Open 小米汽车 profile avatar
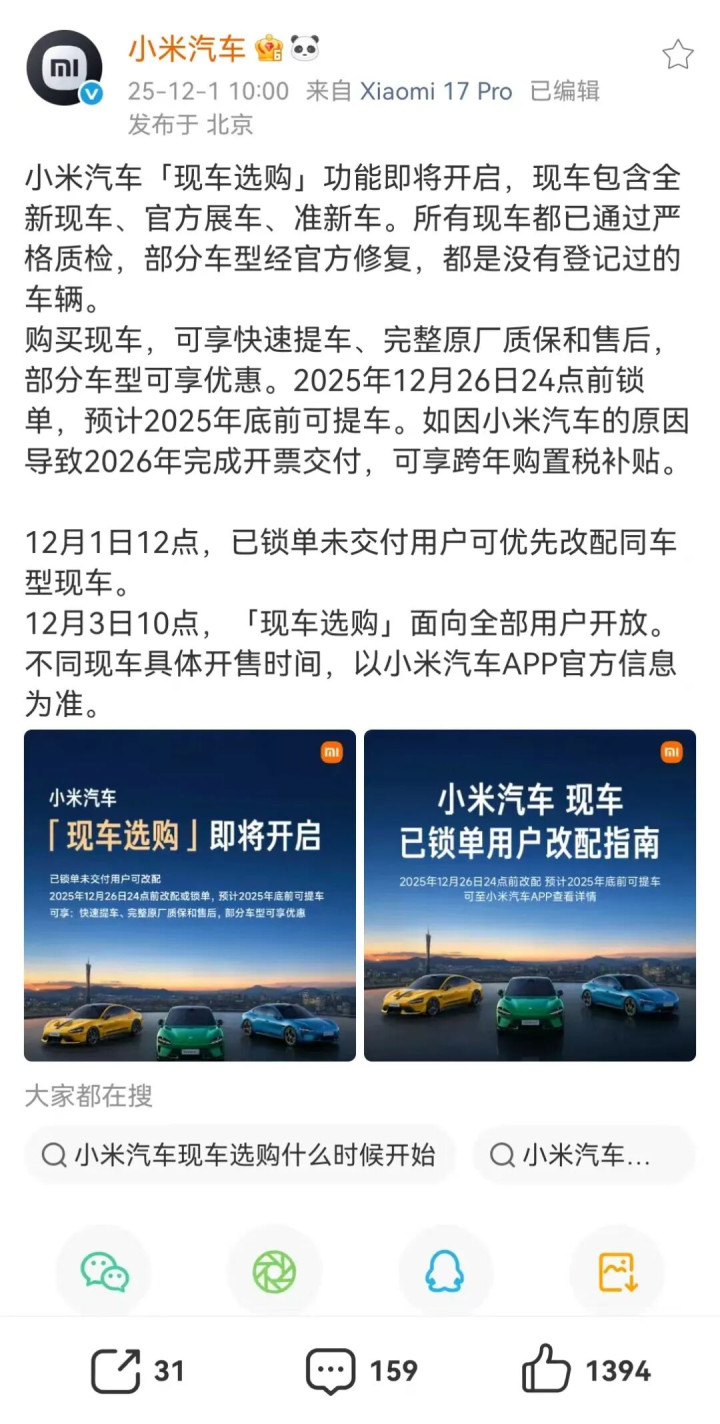This screenshot has width=720, height=1424. [x=65, y=68]
